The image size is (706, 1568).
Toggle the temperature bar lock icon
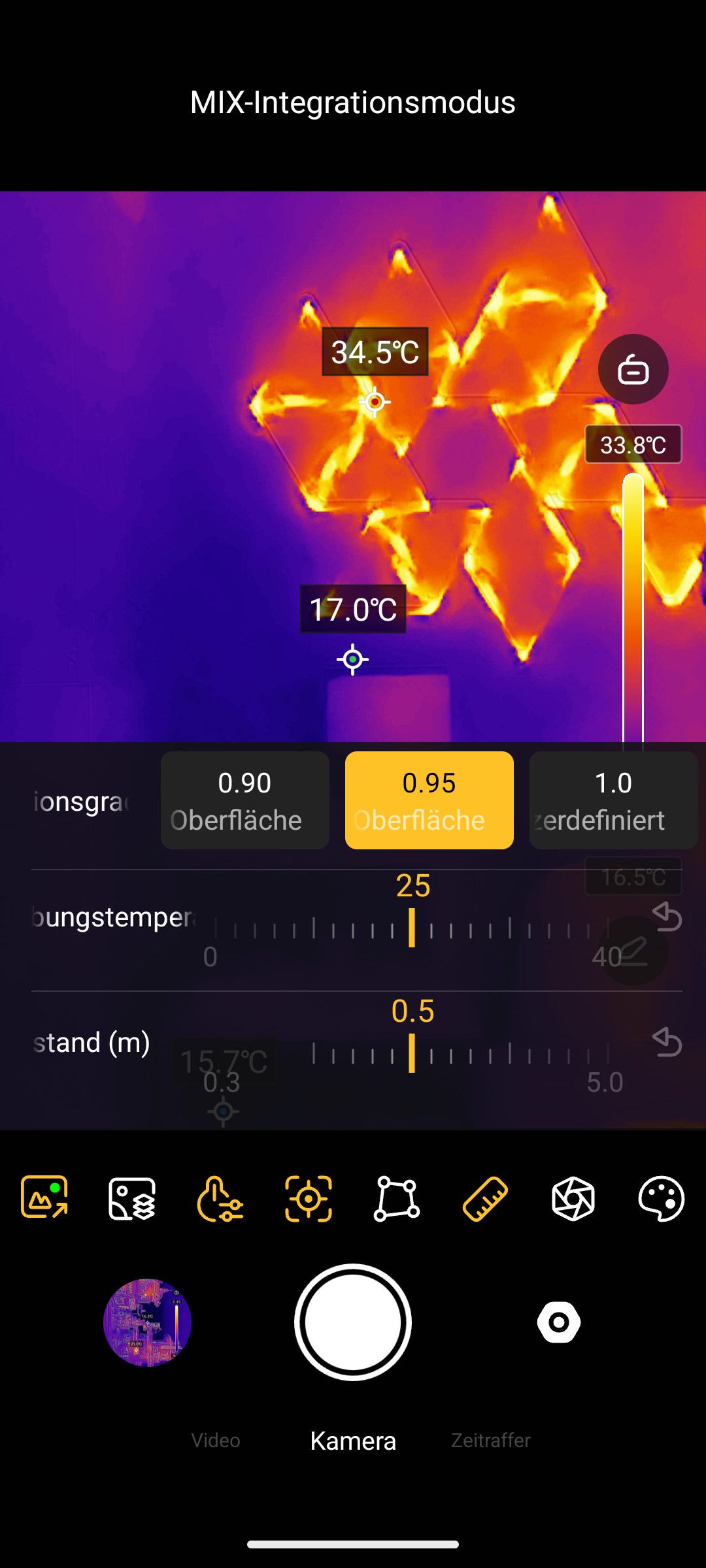[633, 370]
